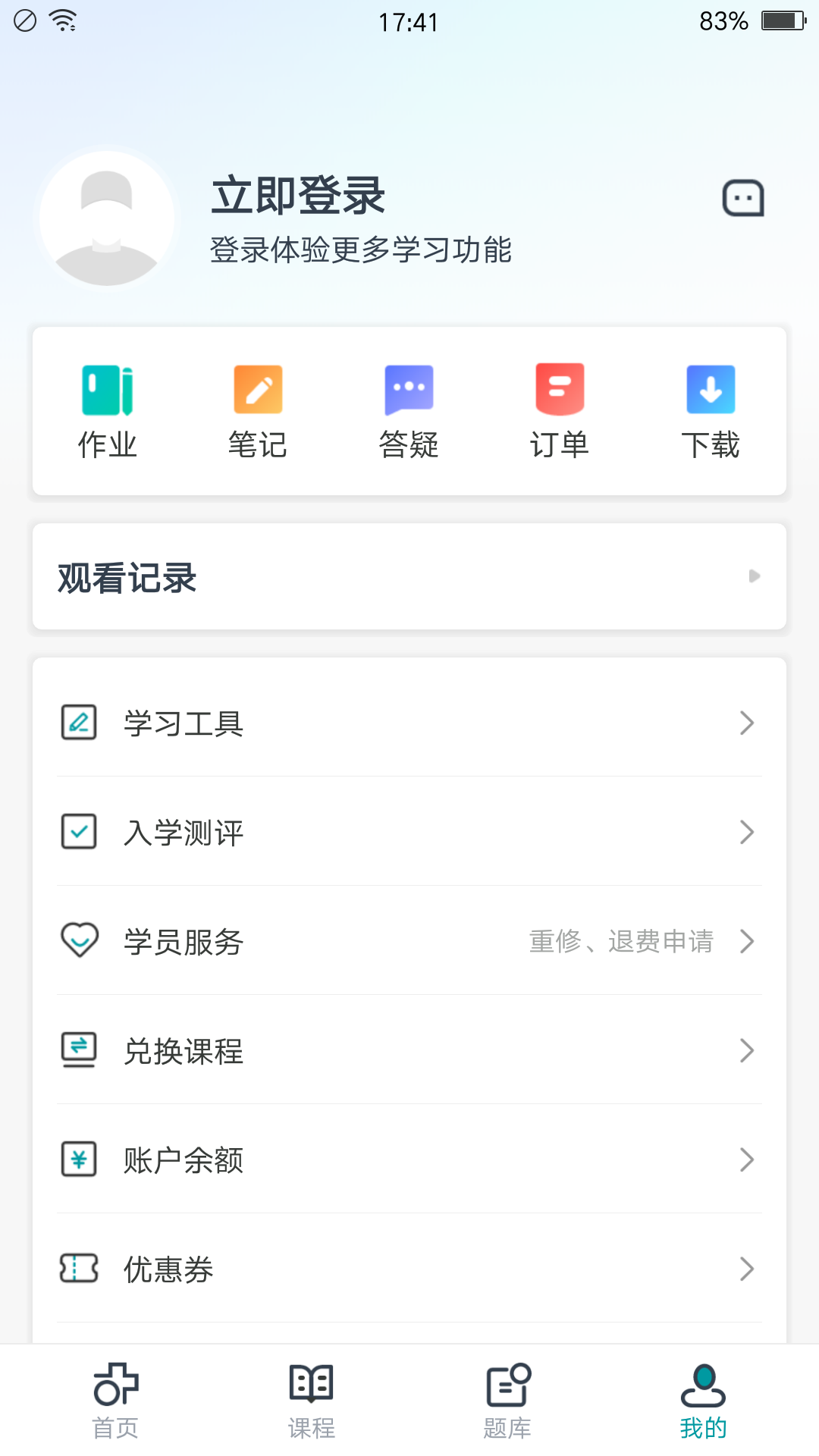This screenshot has width=819, height=1456.
Task: Open 优惠券 coupons row
Action: pos(409,1269)
